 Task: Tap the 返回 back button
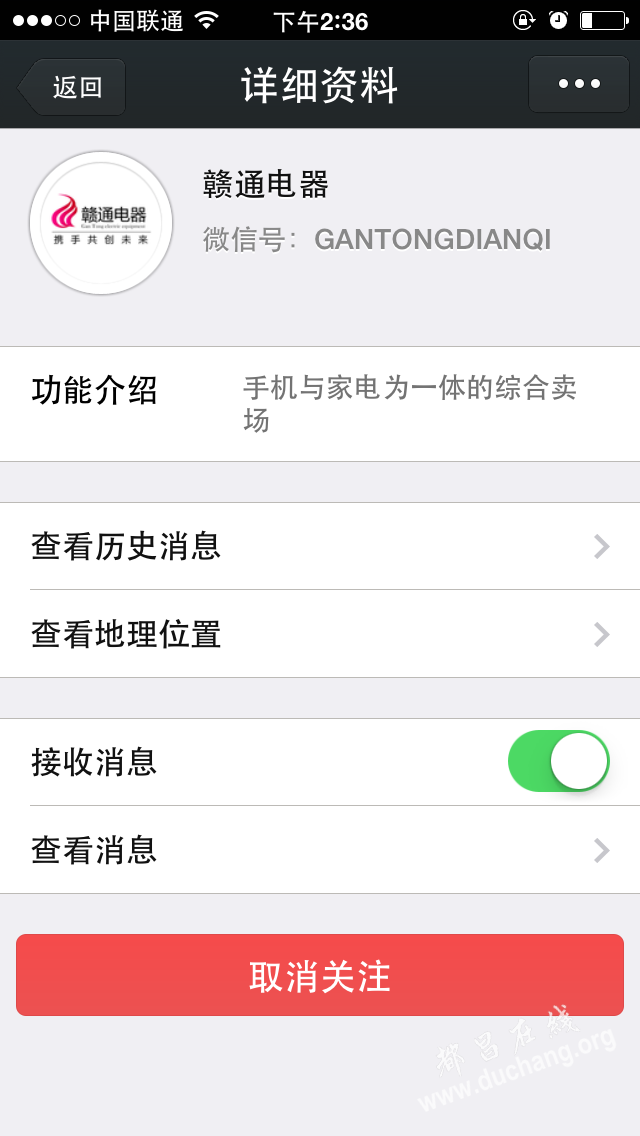click(x=72, y=87)
